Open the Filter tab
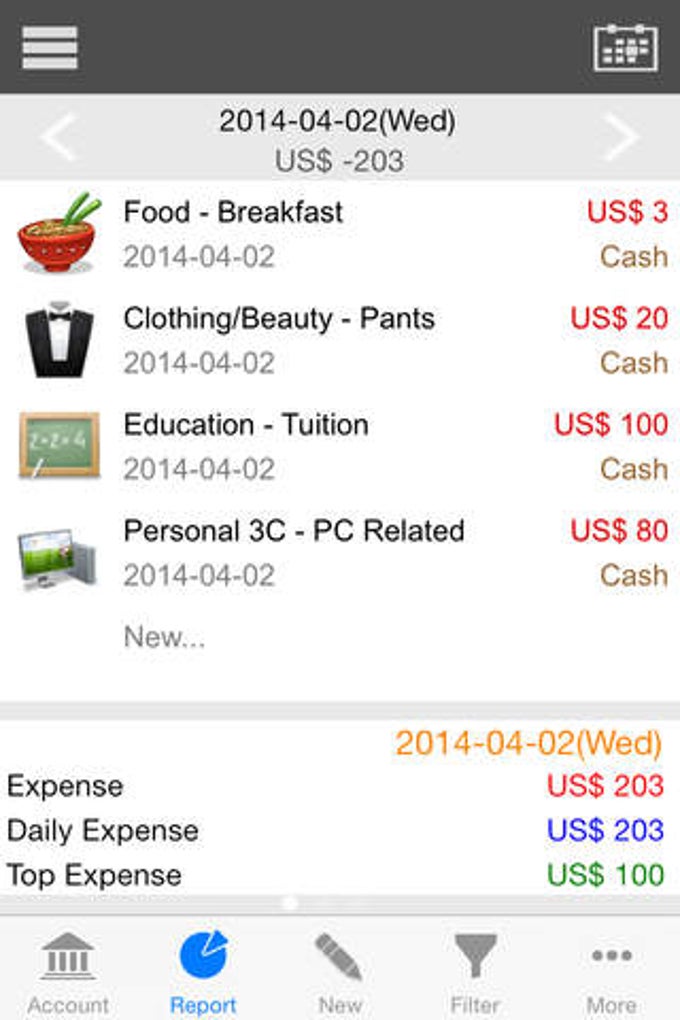This screenshot has height=1020, width=680. pos(476,972)
